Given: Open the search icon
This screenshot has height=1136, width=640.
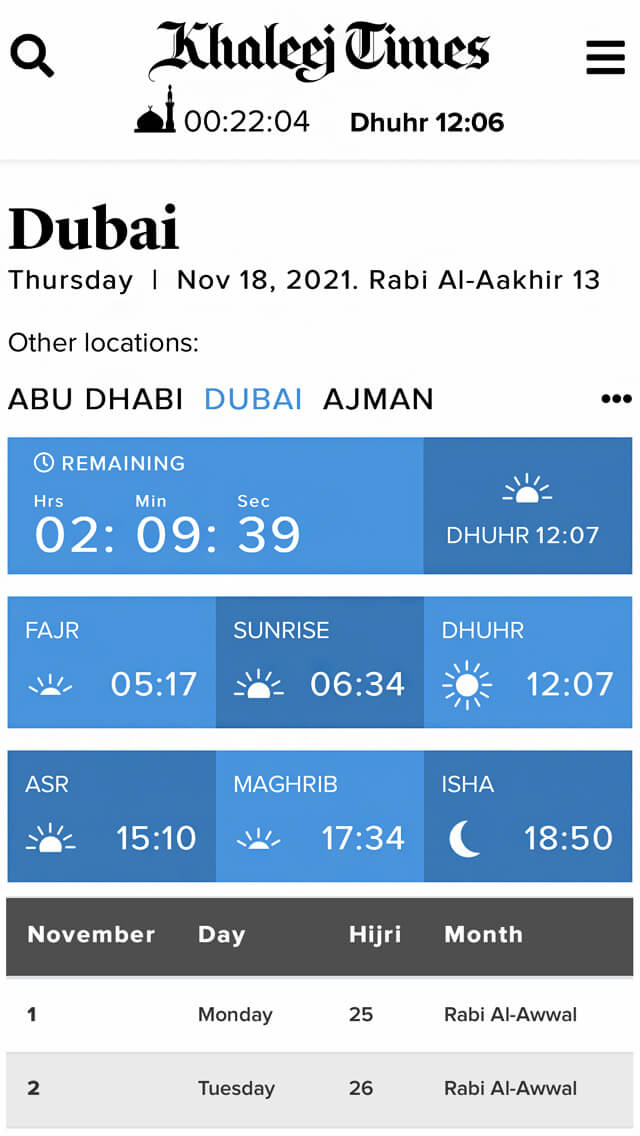Looking at the screenshot, I should coord(32,56).
